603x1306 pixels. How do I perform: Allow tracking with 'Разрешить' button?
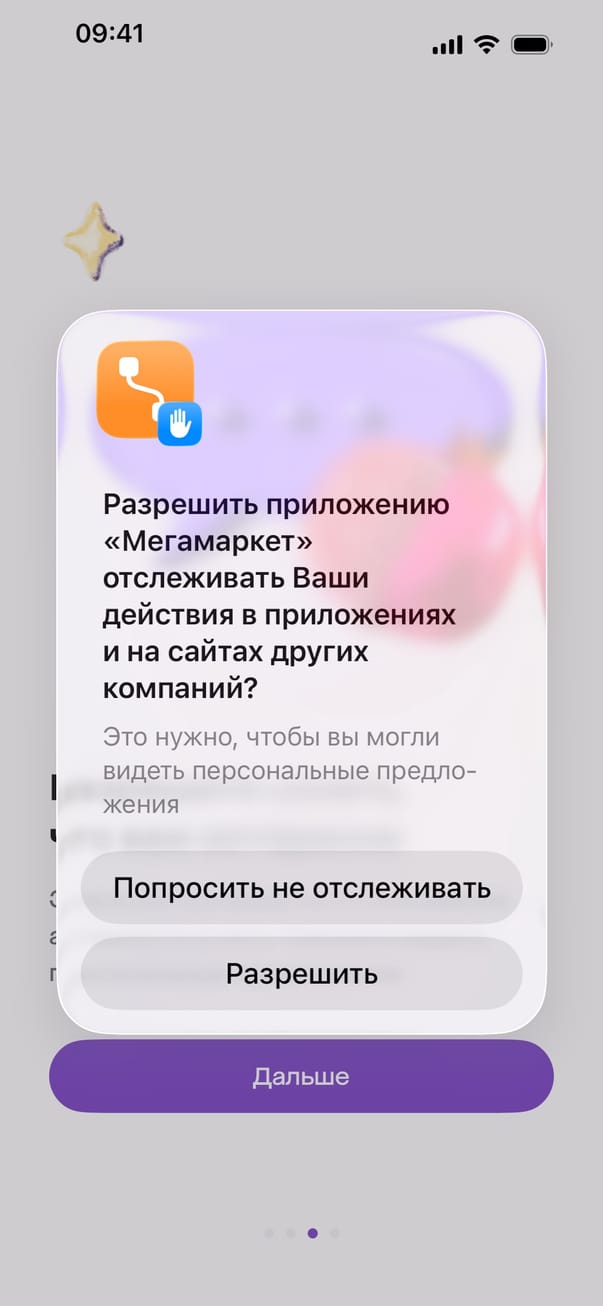[x=301, y=973]
